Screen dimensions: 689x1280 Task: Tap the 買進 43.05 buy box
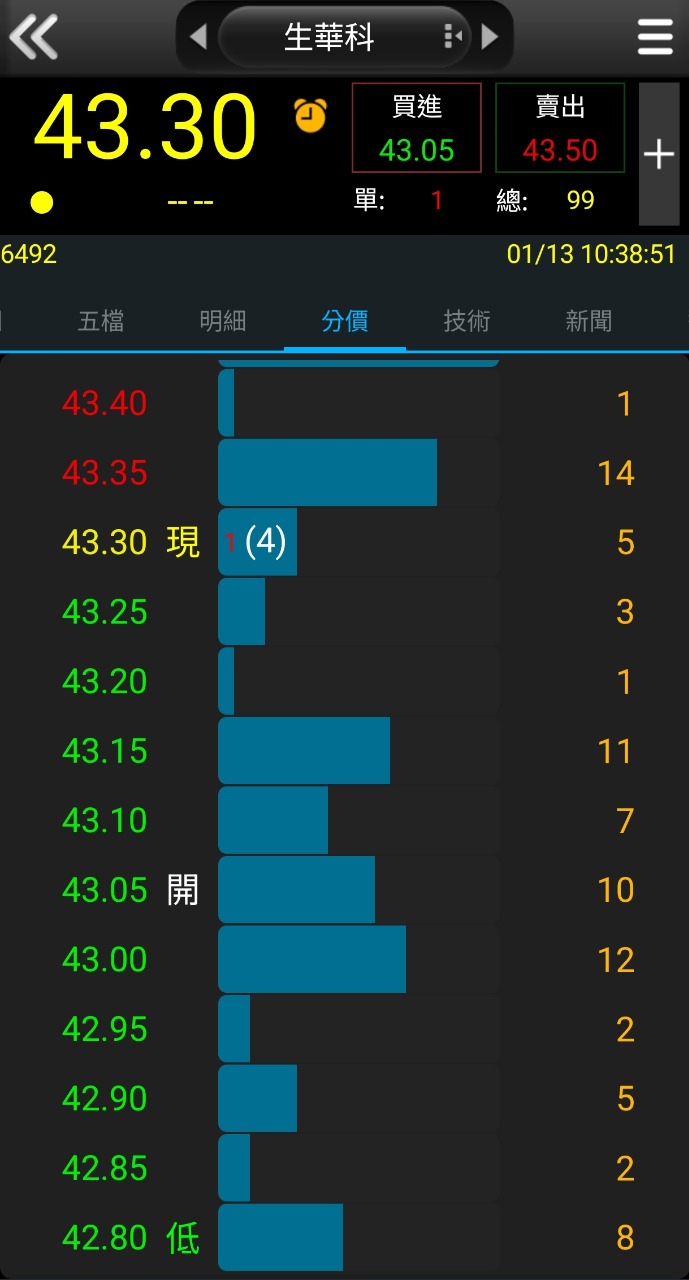(417, 128)
